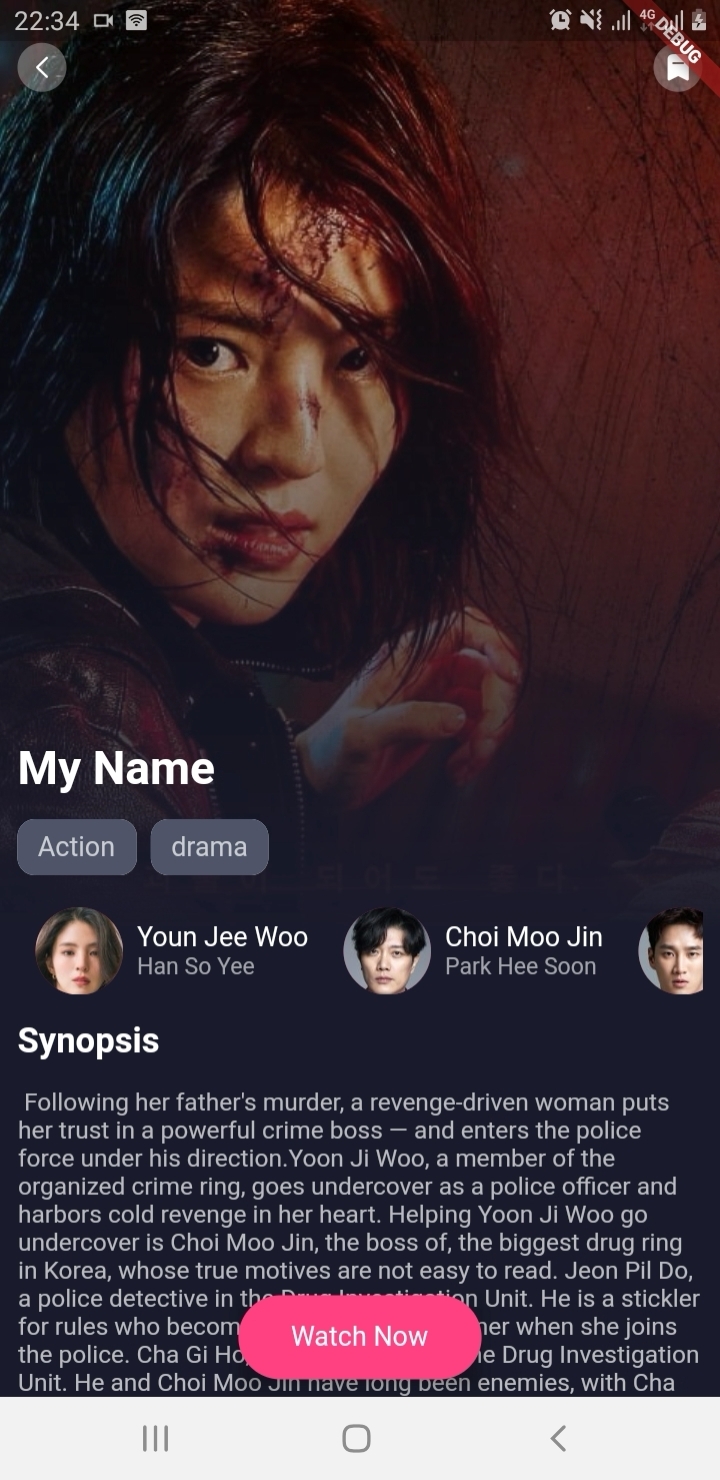This screenshot has height=1480, width=720.
Task: Open recent apps from navigation bar
Action: tap(155, 1439)
